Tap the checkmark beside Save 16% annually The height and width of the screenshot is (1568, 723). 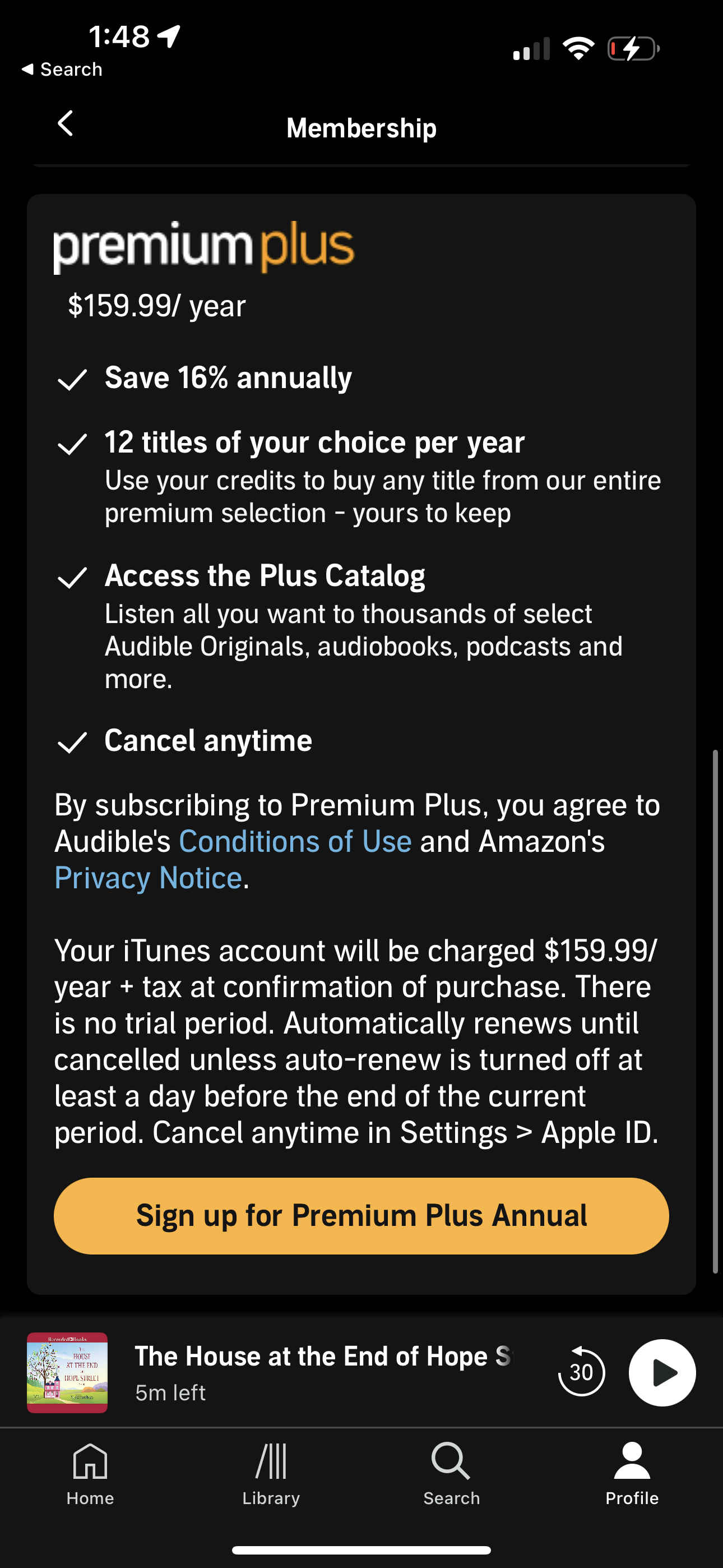coord(72,380)
